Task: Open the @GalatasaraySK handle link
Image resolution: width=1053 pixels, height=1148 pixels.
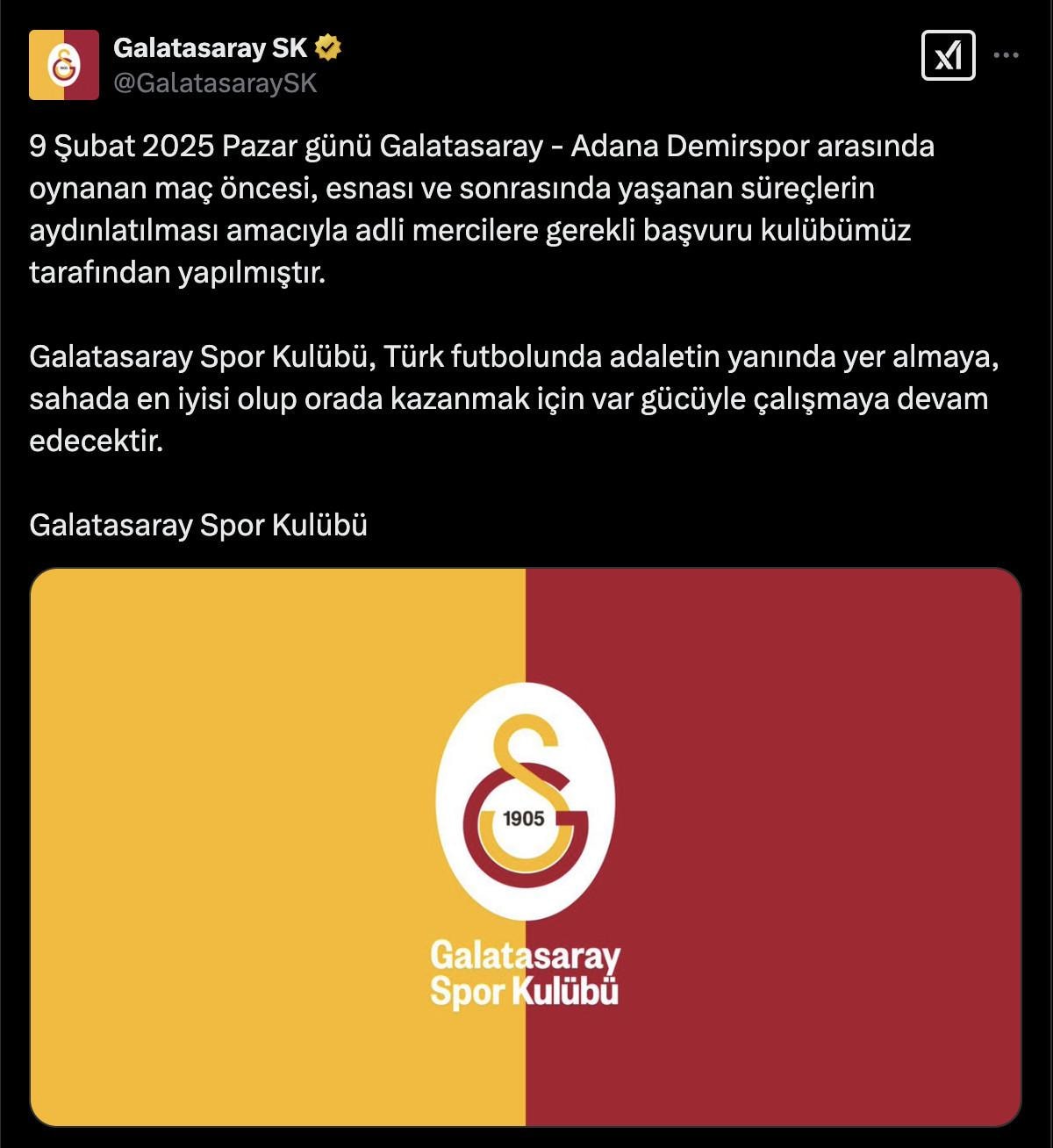Action: tap(215, 83)
